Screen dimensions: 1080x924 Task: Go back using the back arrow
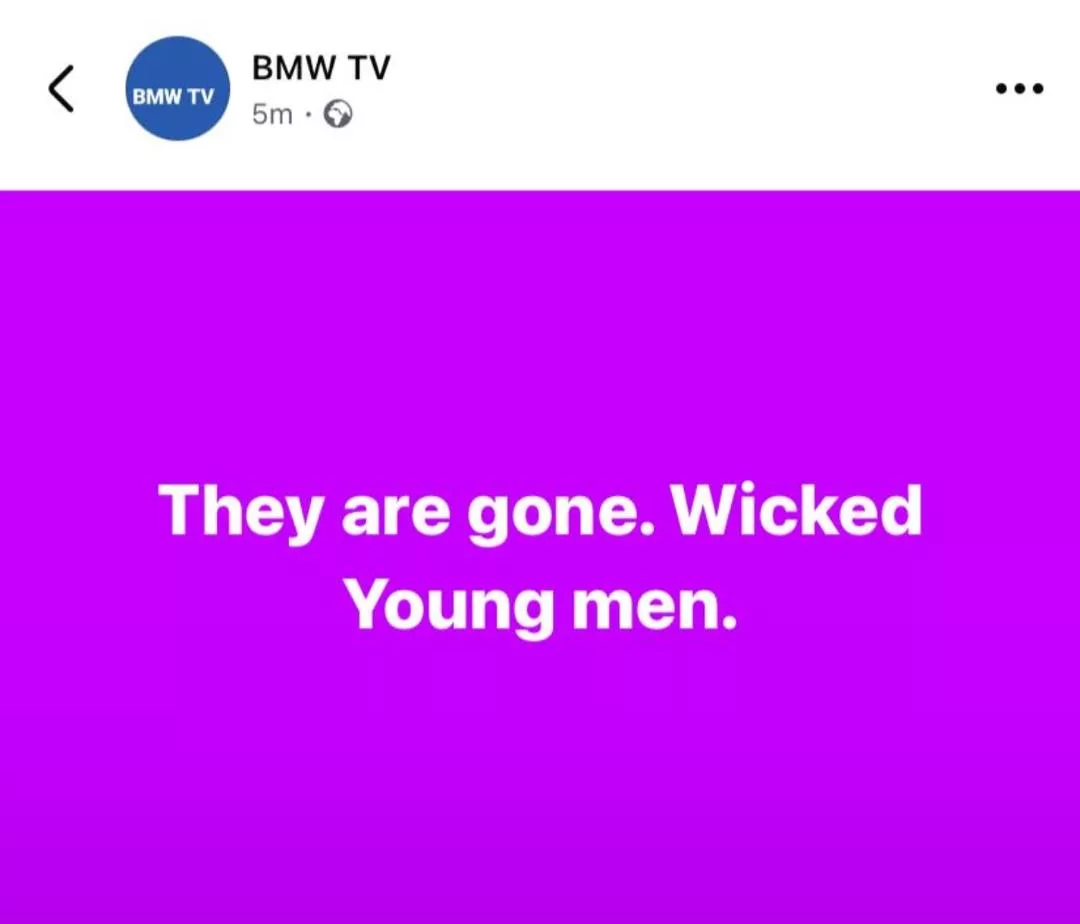61,89
